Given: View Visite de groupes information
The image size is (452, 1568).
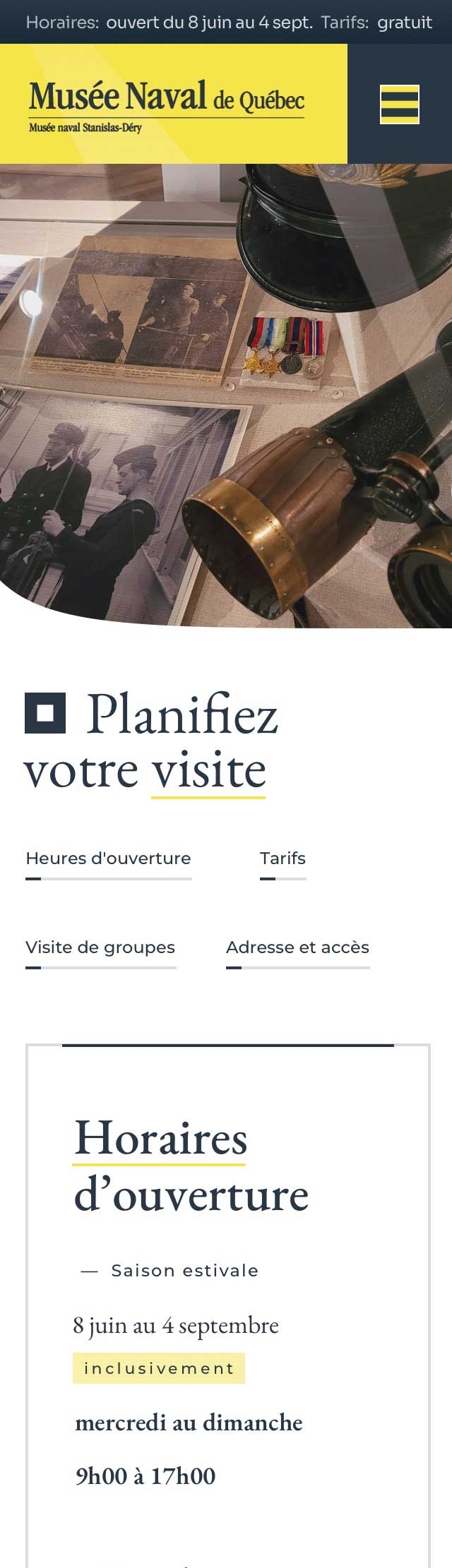Looking at the screenshot, I should tap(100, 947).
